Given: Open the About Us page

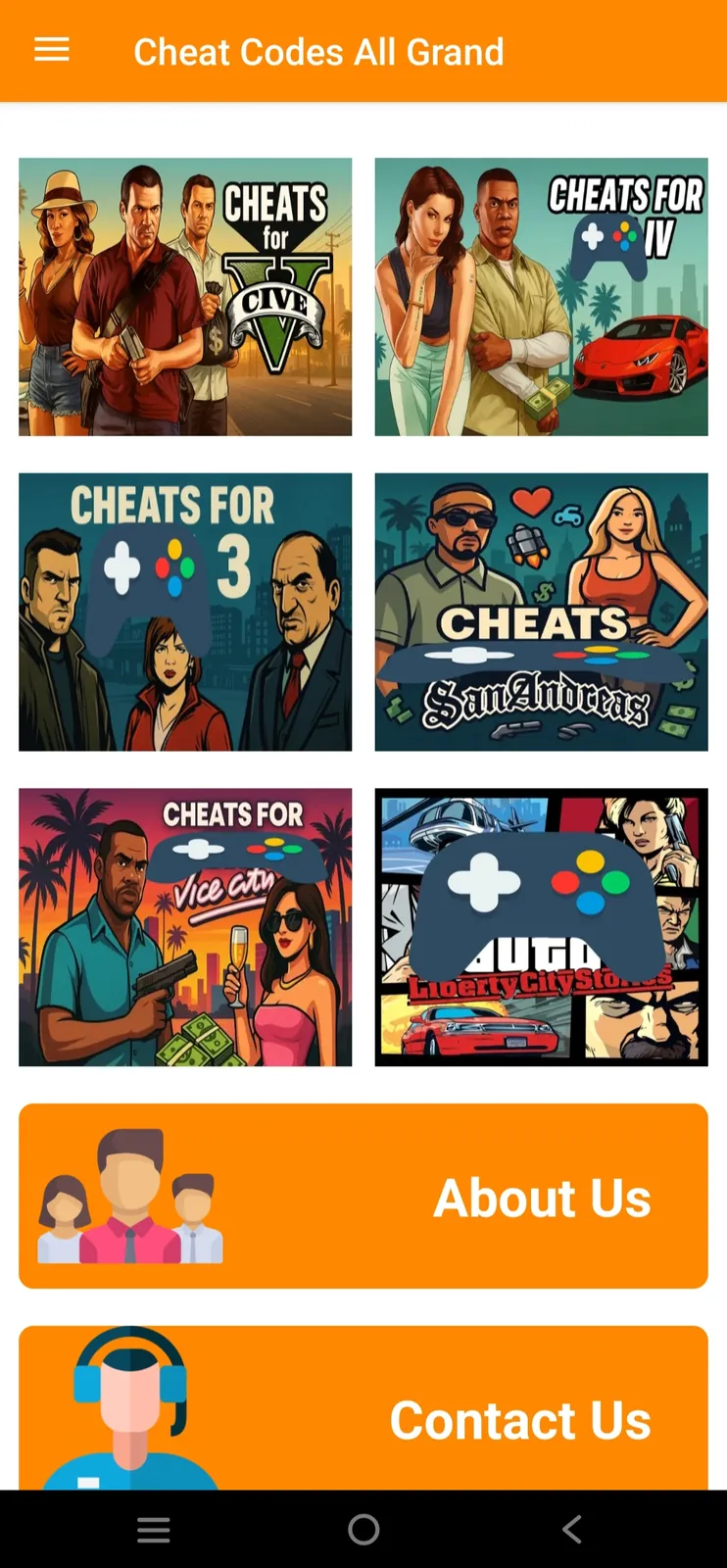Looking at the screenshot, I should [542, 1196].
